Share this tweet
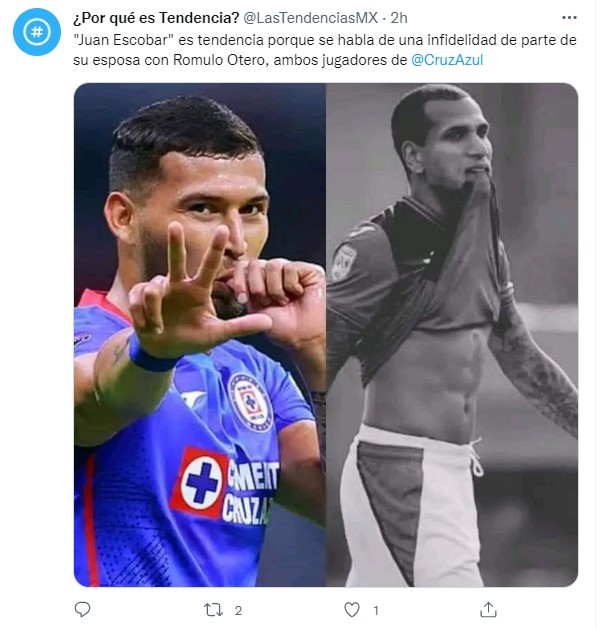The height and width of the screenshot is (629, 611). 488,609
